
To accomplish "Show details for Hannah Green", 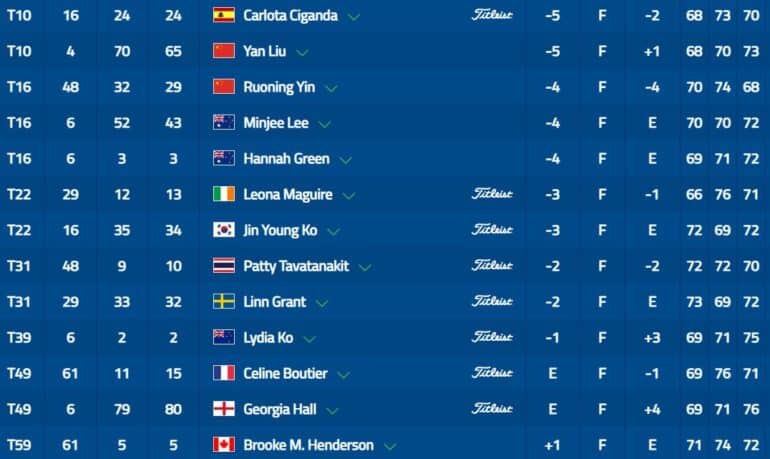I will coord(346,160).
